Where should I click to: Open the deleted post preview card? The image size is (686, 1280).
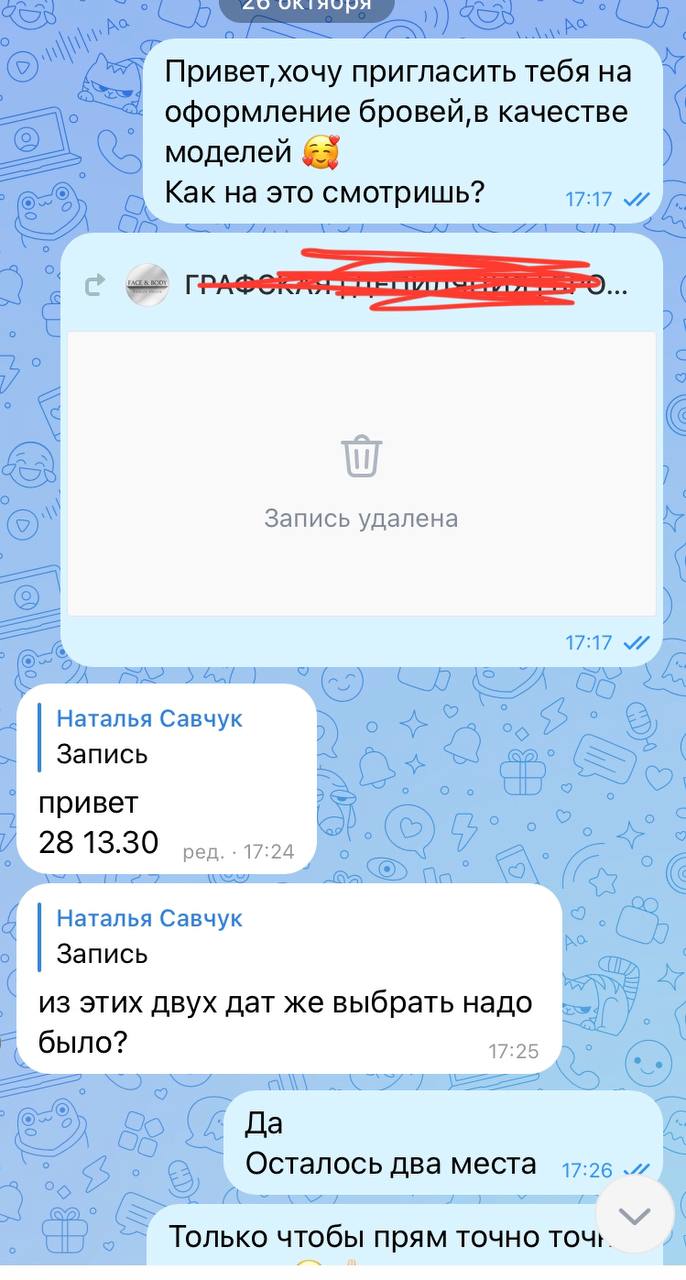[361, 474]
